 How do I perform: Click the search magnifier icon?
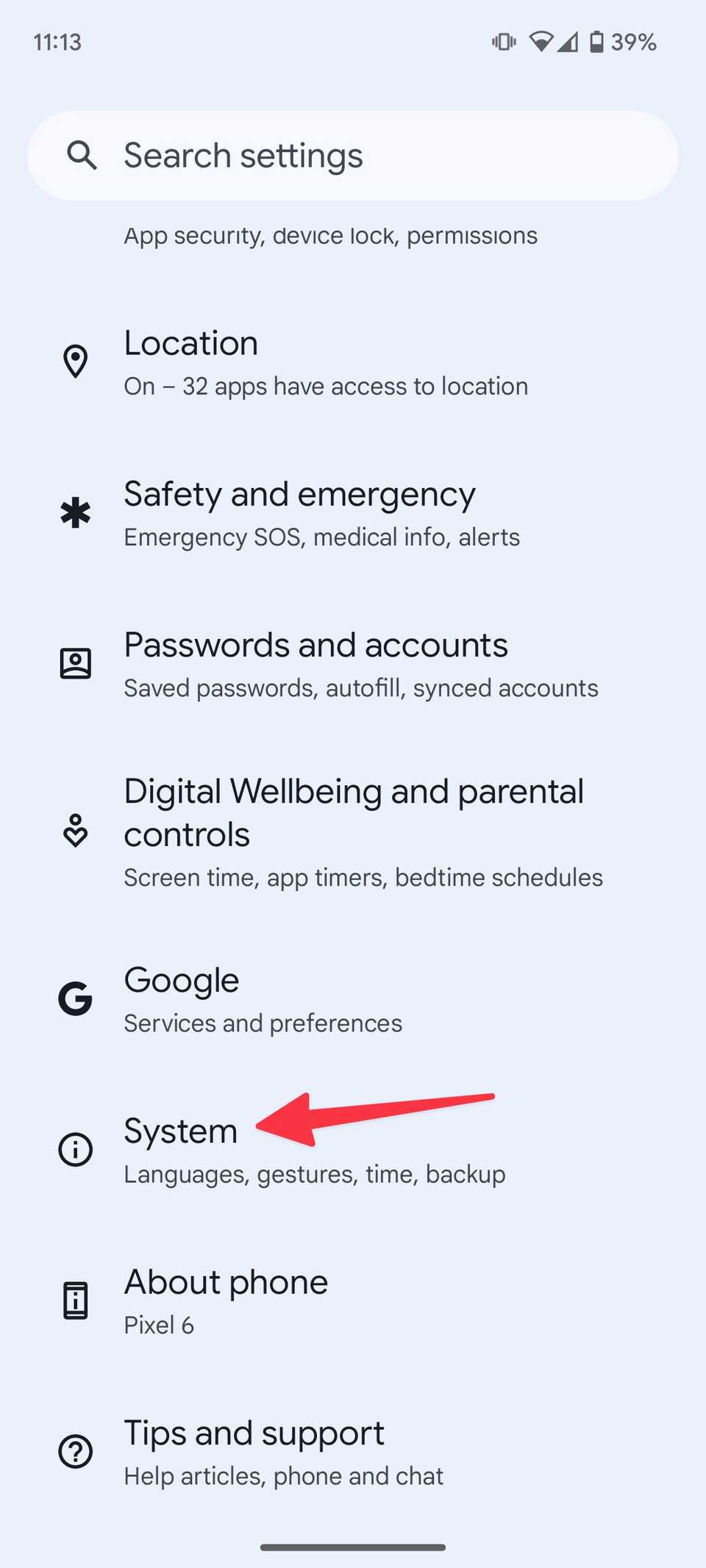click(82, 155)
